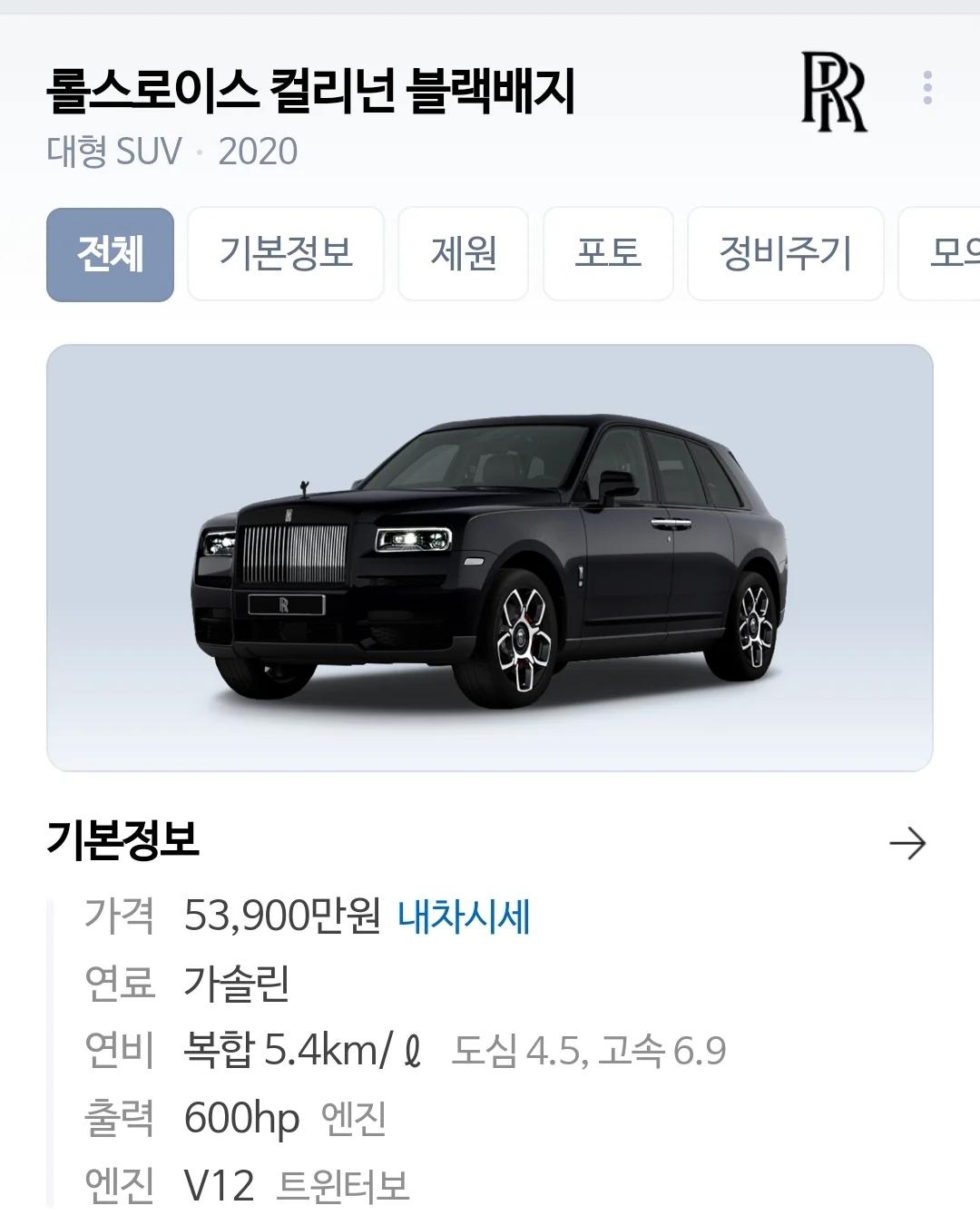This screenshot has width=980, height=1225.
Task: Switch to the 정비주기 tab
Action: point(785,254)
